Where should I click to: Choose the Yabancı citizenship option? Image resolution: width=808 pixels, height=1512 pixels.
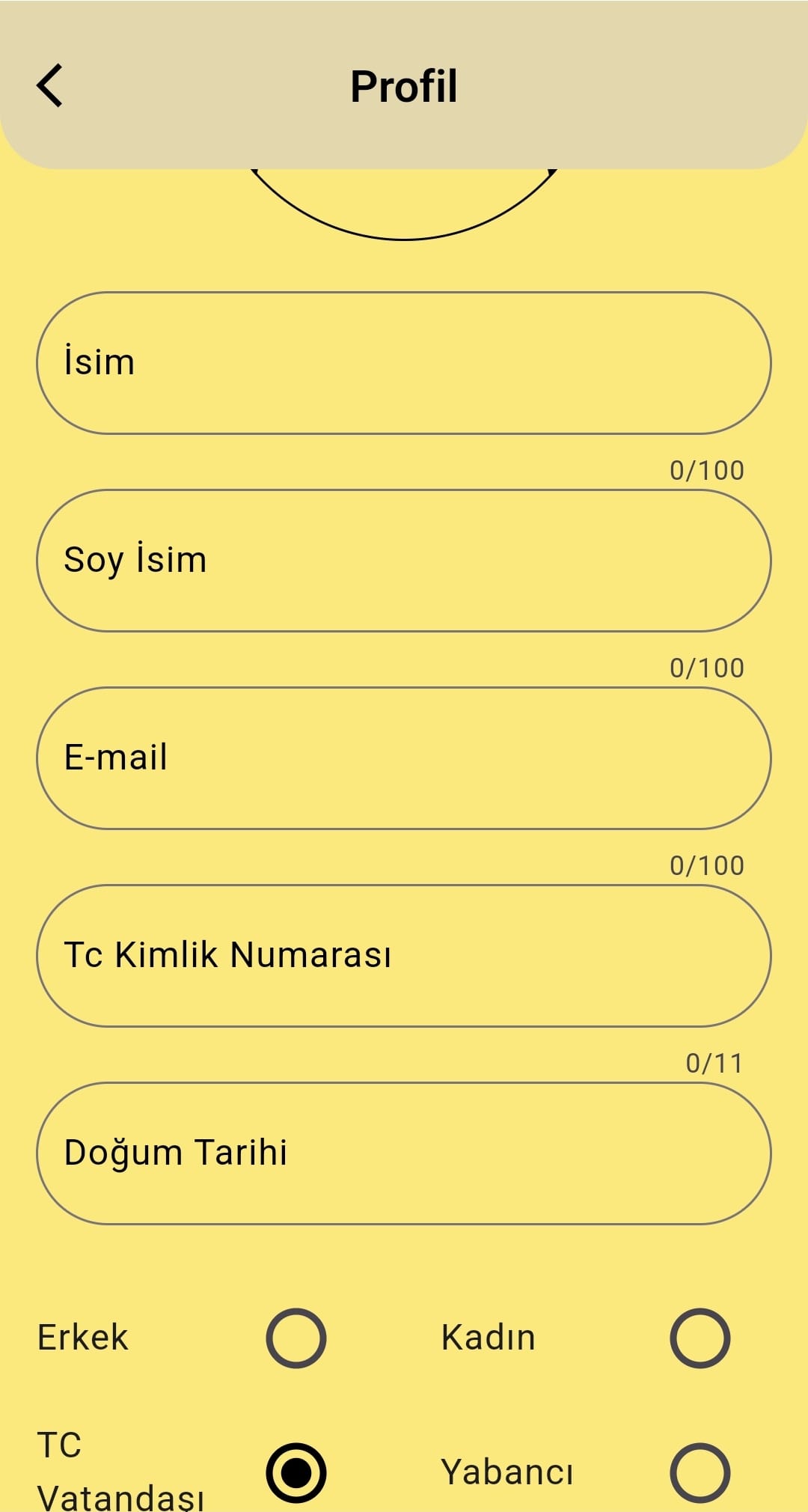700,1472
